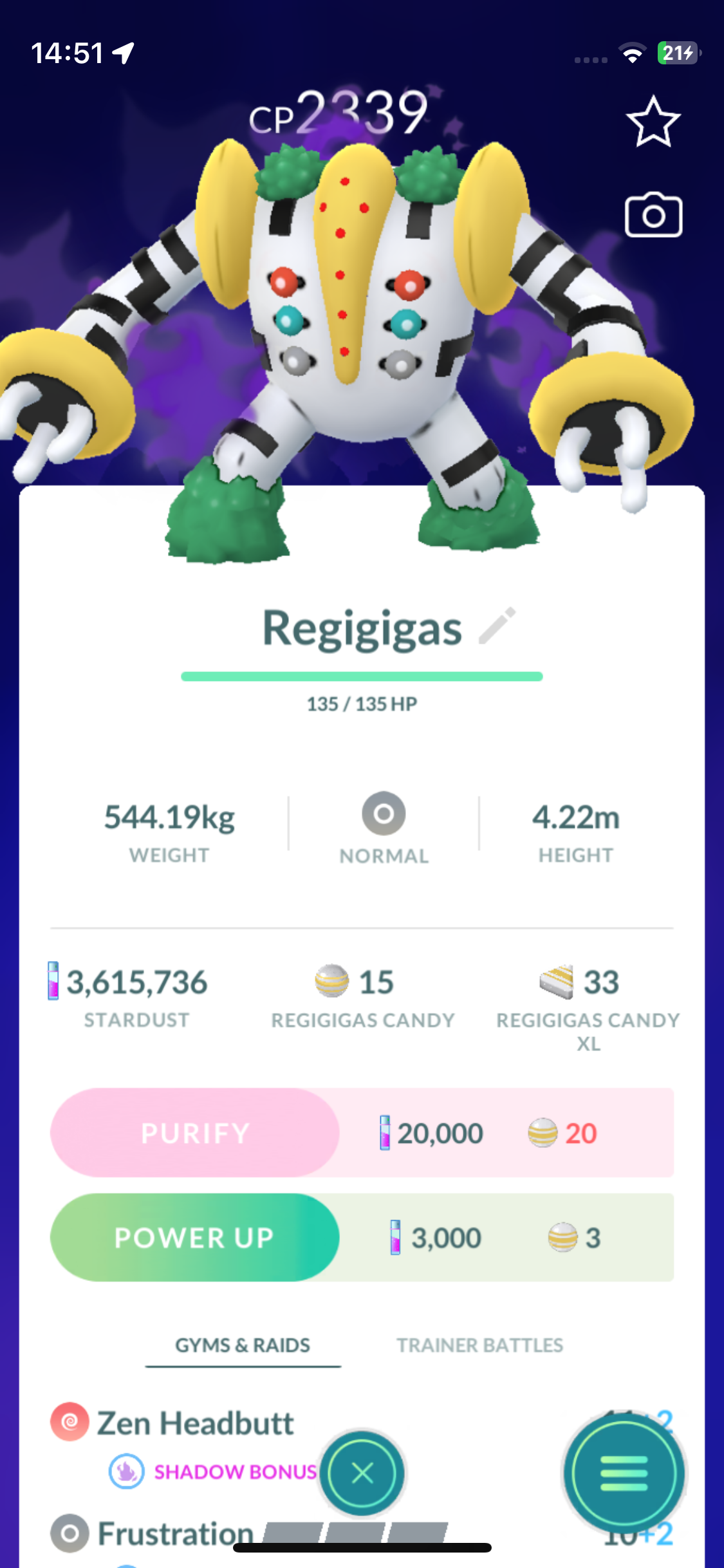Select the Gyms & Raids tab
Viewport: 724px width, 1568px height.
coord(243,1345)
